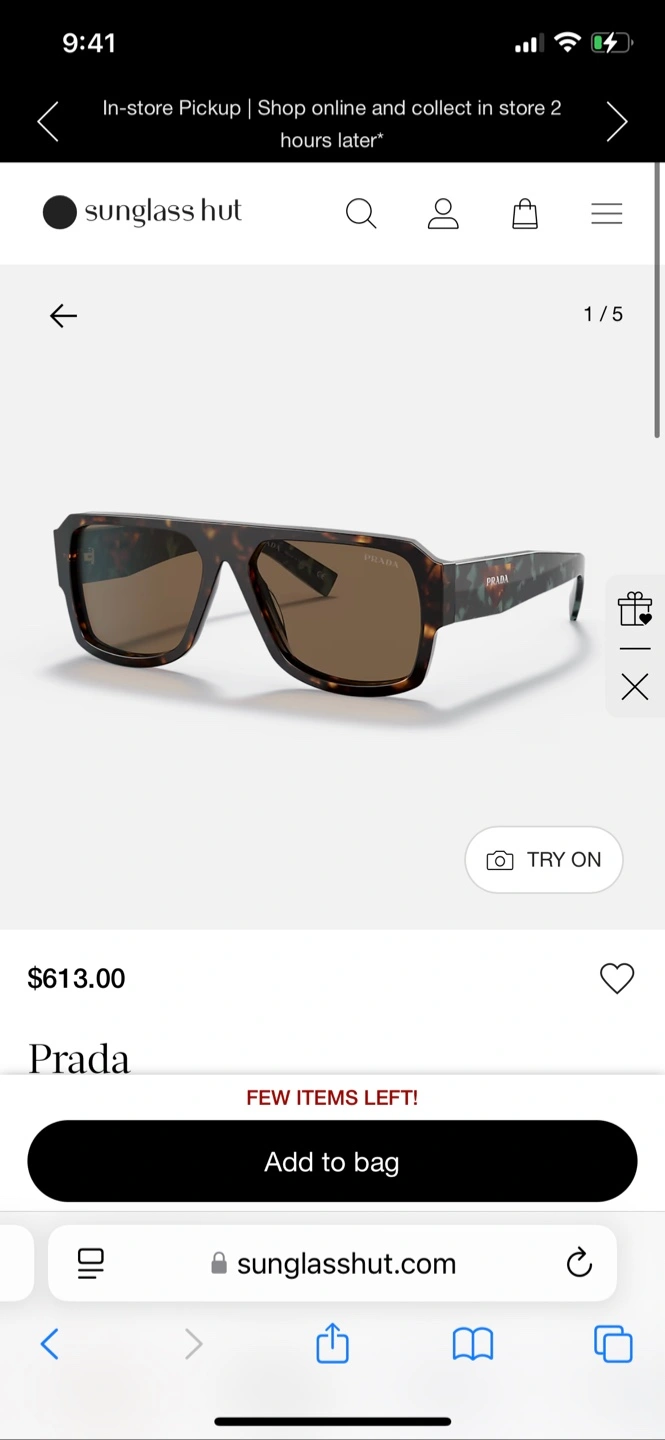Open the account profile icon
Viewport: 665px width, 1440px height.
click(443, 213)
